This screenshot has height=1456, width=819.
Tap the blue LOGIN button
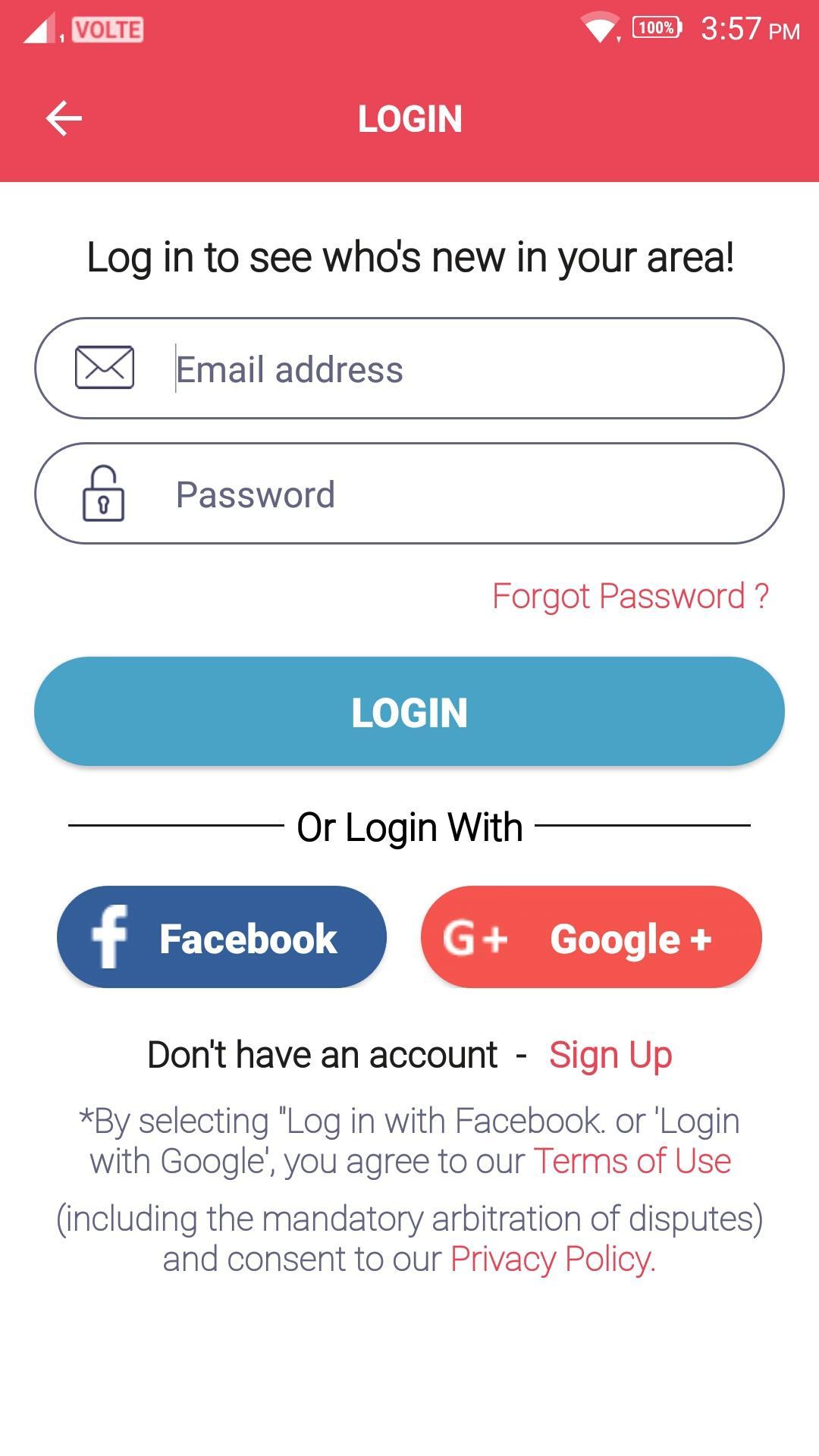coord(409,711)
